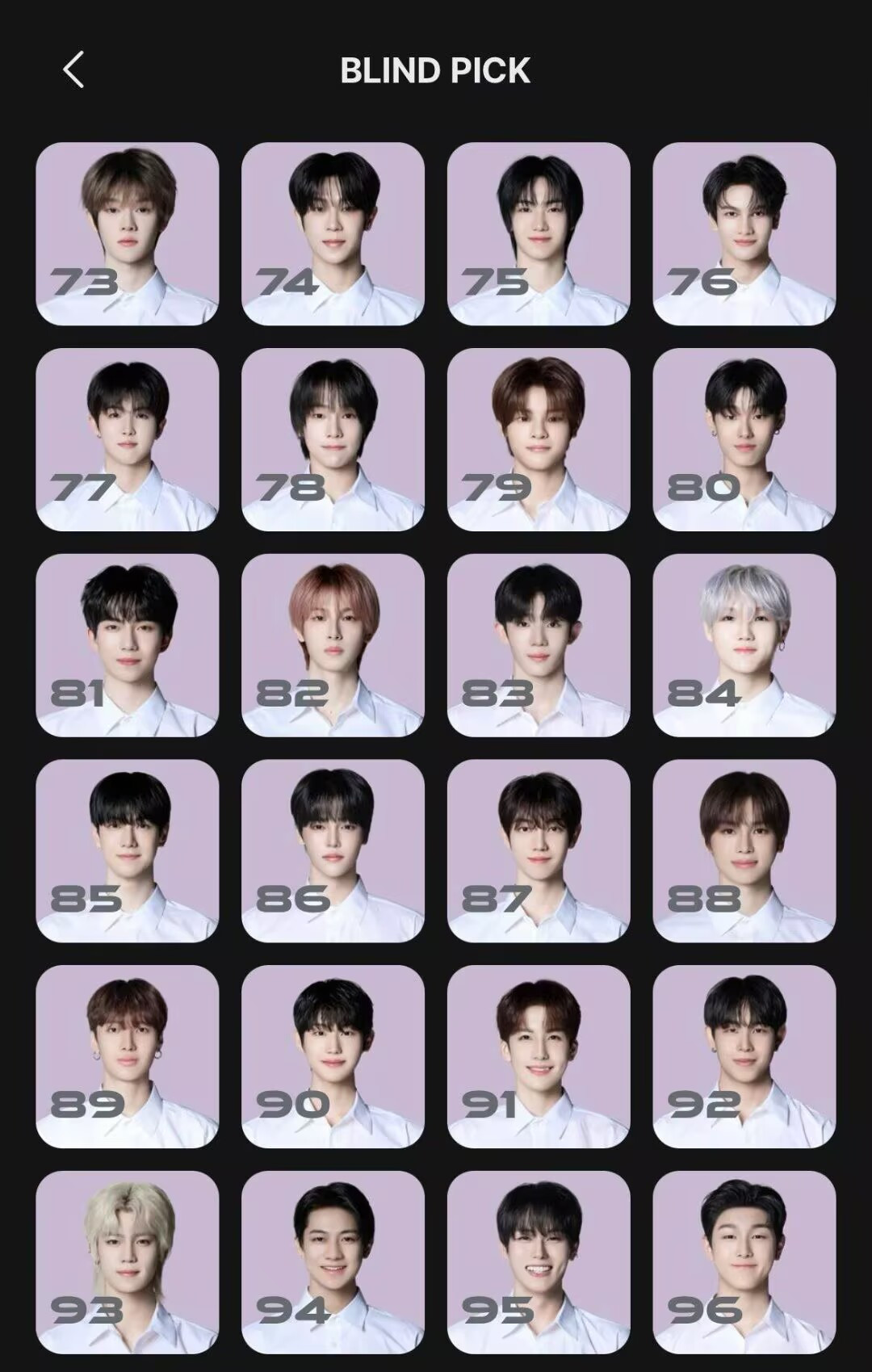The image size is (872, 1372).
Task: Open contestant tile number 81
Action: pos(128,645)
